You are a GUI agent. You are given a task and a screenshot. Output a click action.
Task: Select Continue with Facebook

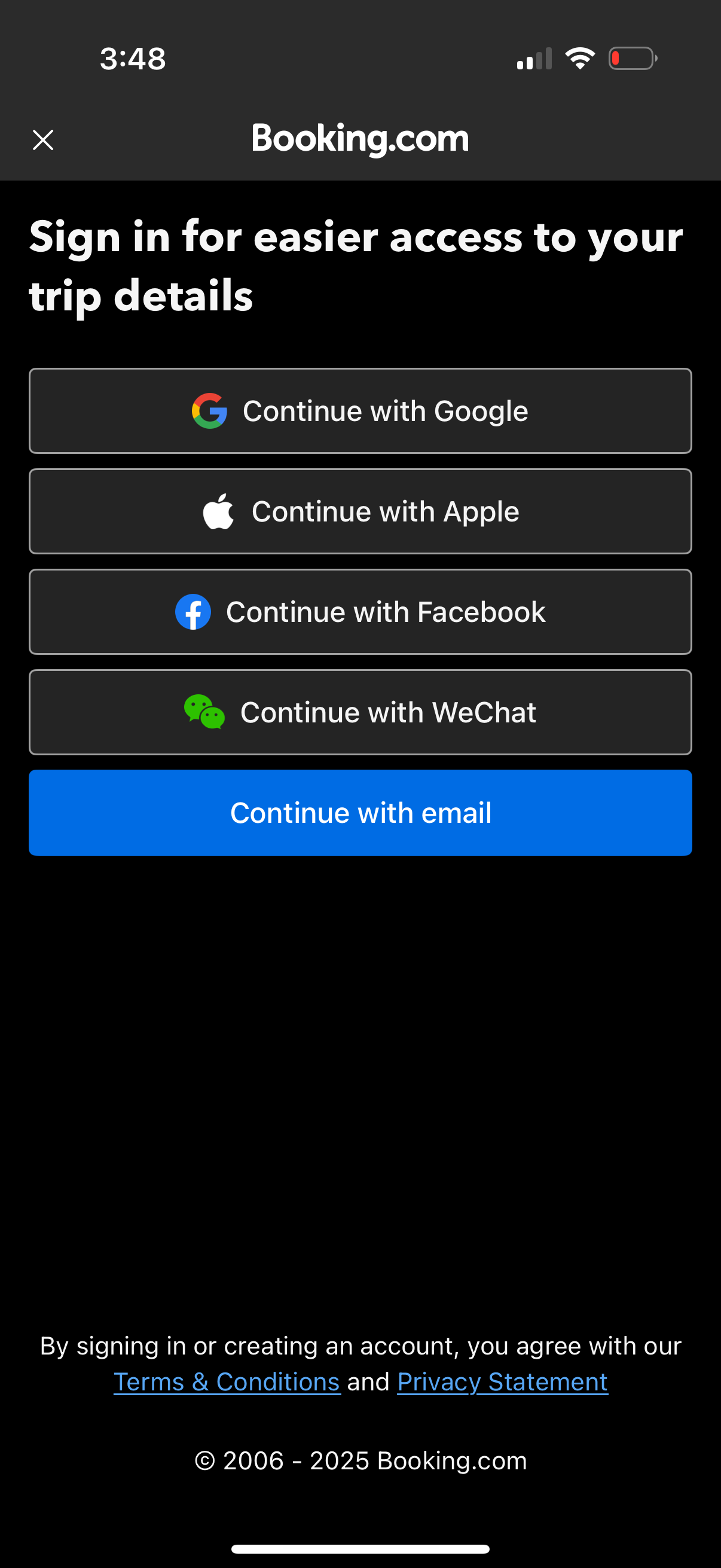coord(360,612)
